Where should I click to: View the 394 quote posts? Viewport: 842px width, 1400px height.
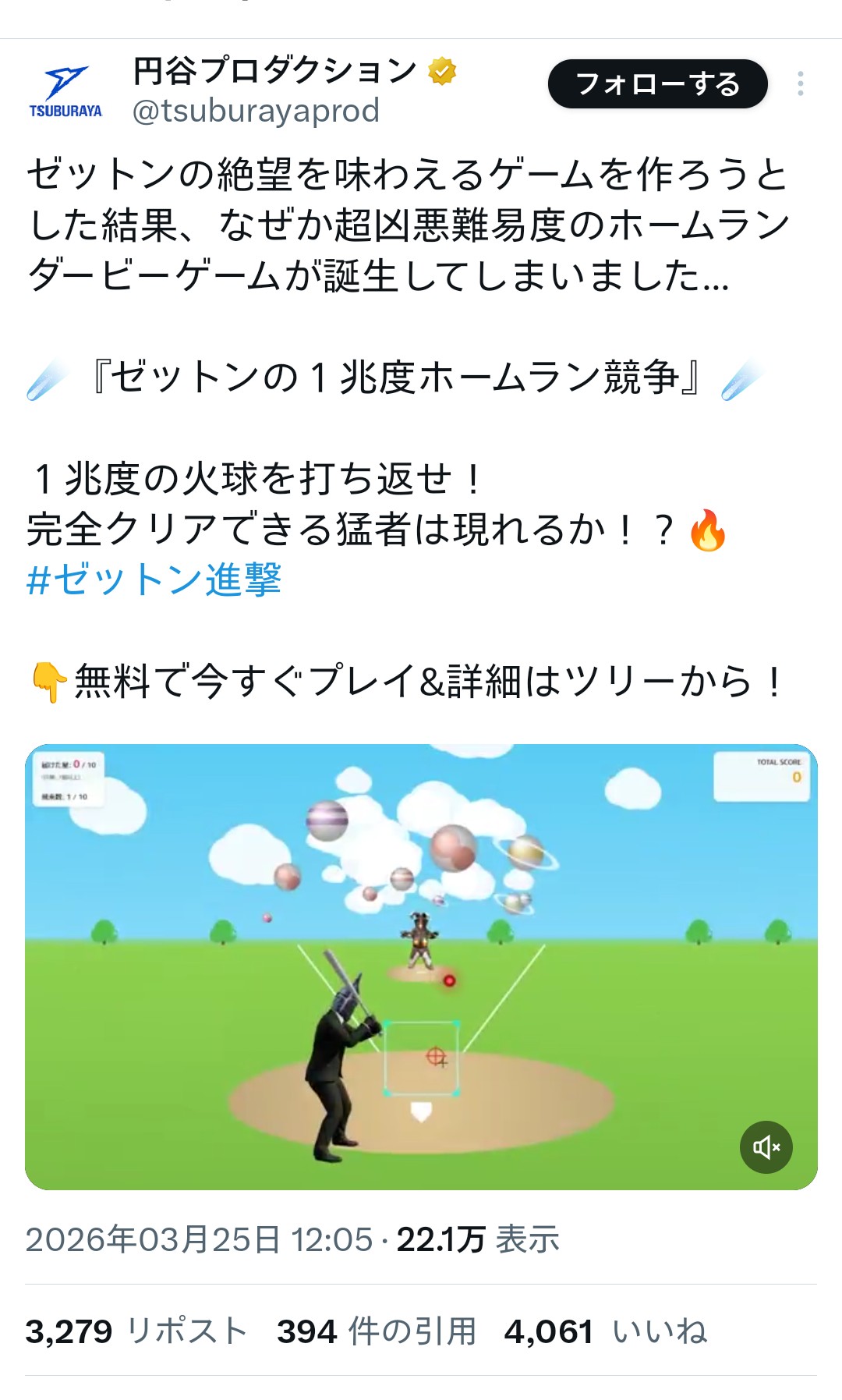(x=377, y=1331)
